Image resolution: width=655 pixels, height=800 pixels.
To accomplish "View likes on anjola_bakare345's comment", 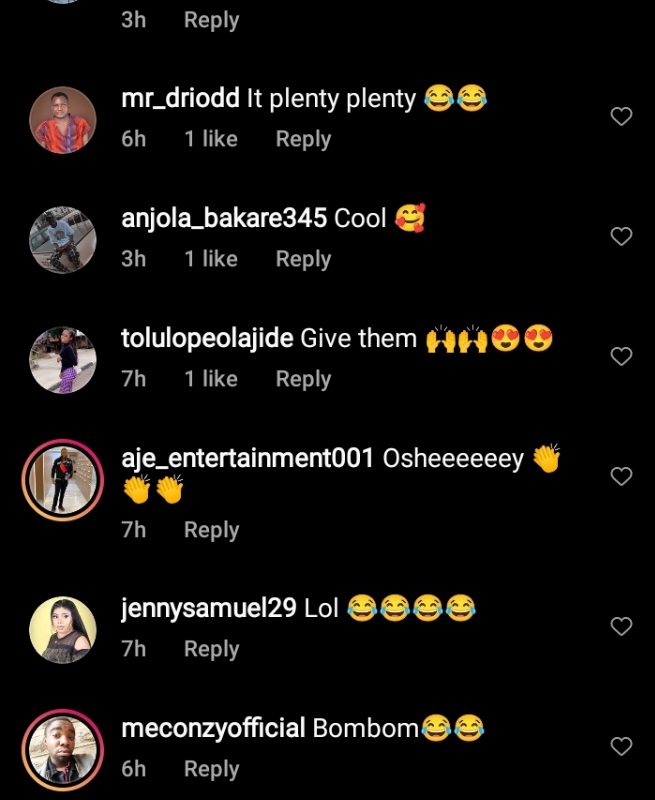I will point(210,259).
